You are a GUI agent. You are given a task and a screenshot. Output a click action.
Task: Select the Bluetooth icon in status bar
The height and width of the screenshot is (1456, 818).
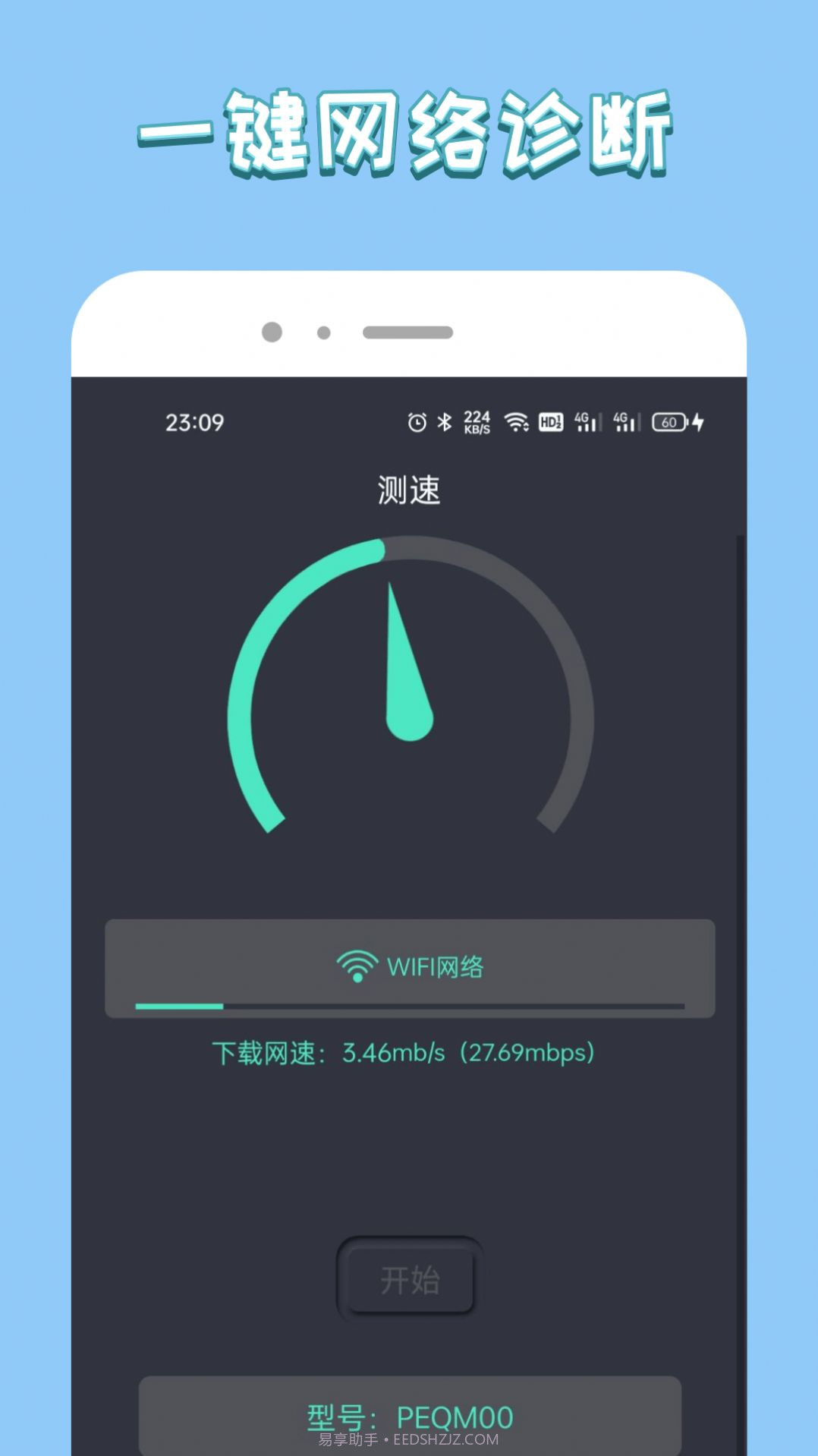(x=444, y=421)
